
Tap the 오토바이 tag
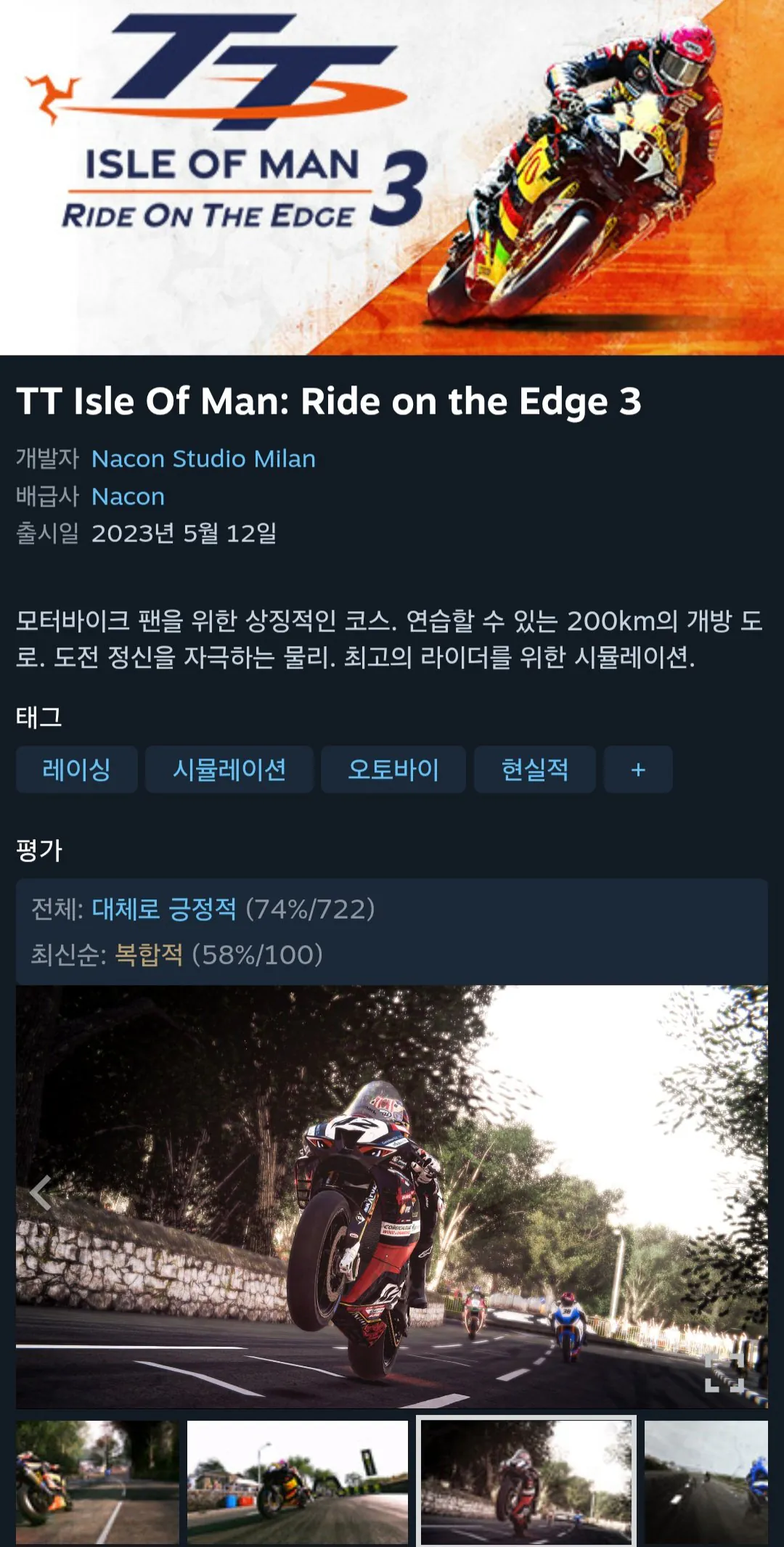tap(393, 770)
